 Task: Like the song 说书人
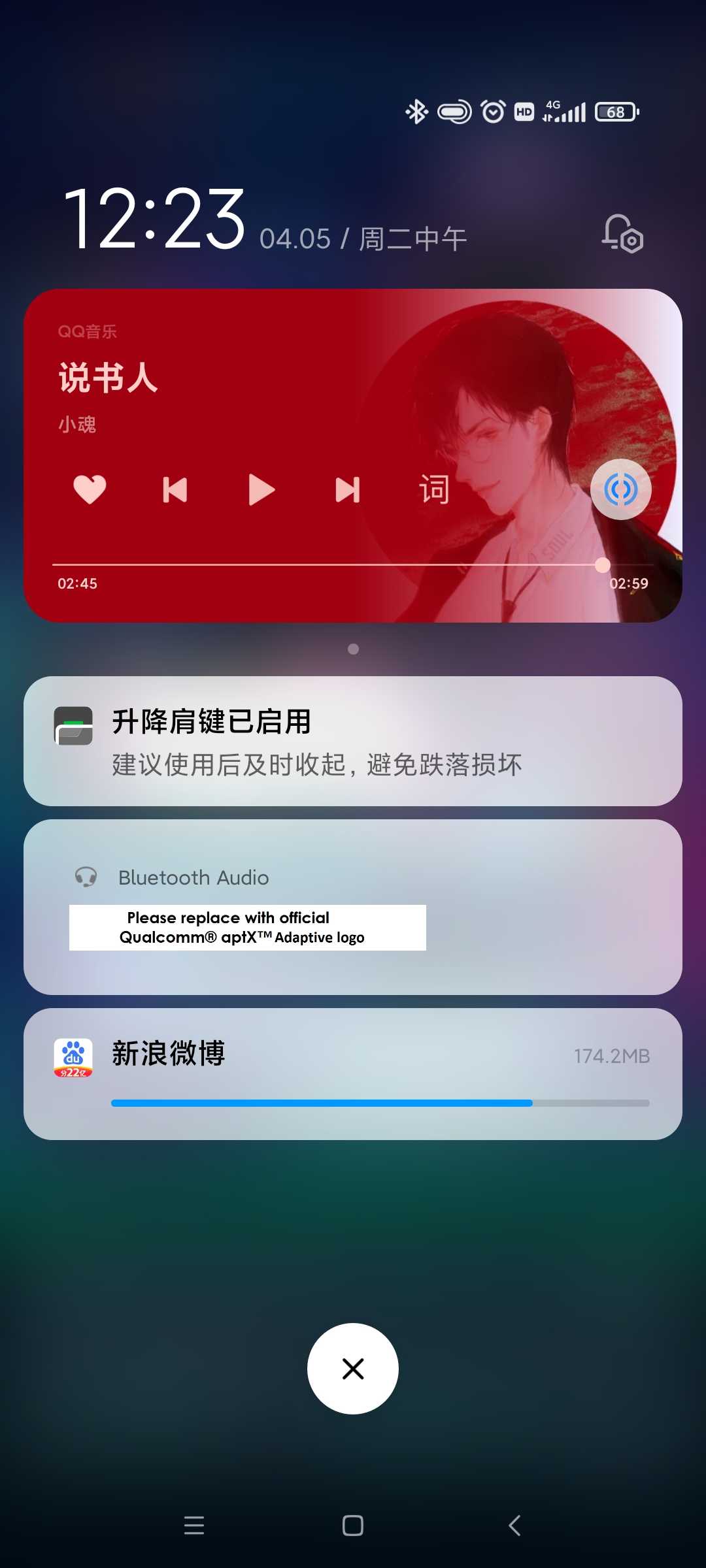click(x=90, y=489)
